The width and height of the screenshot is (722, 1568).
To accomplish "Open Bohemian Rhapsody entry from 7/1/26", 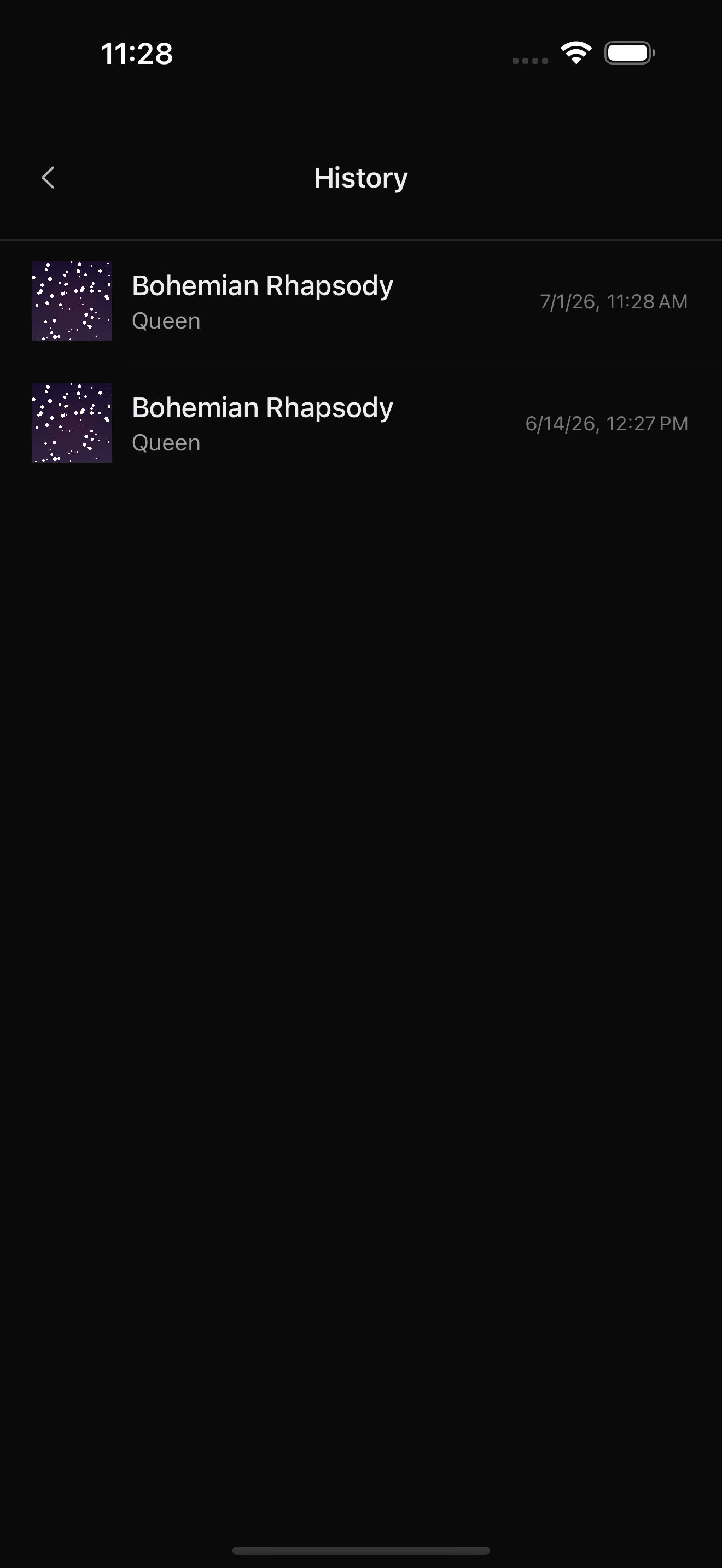I will click(x=361, y=301).
